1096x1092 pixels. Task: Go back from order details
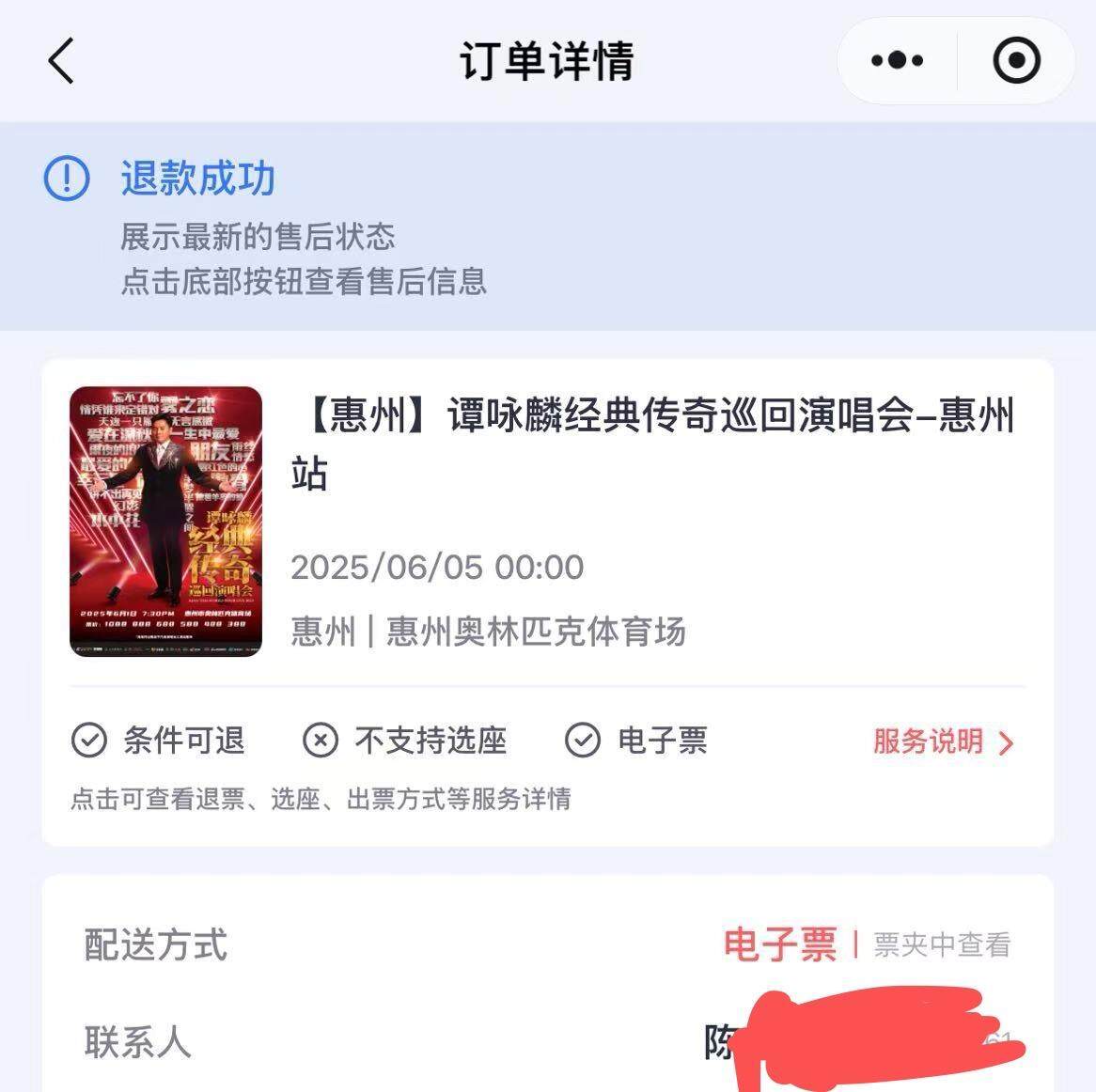(x=61, y=61)
